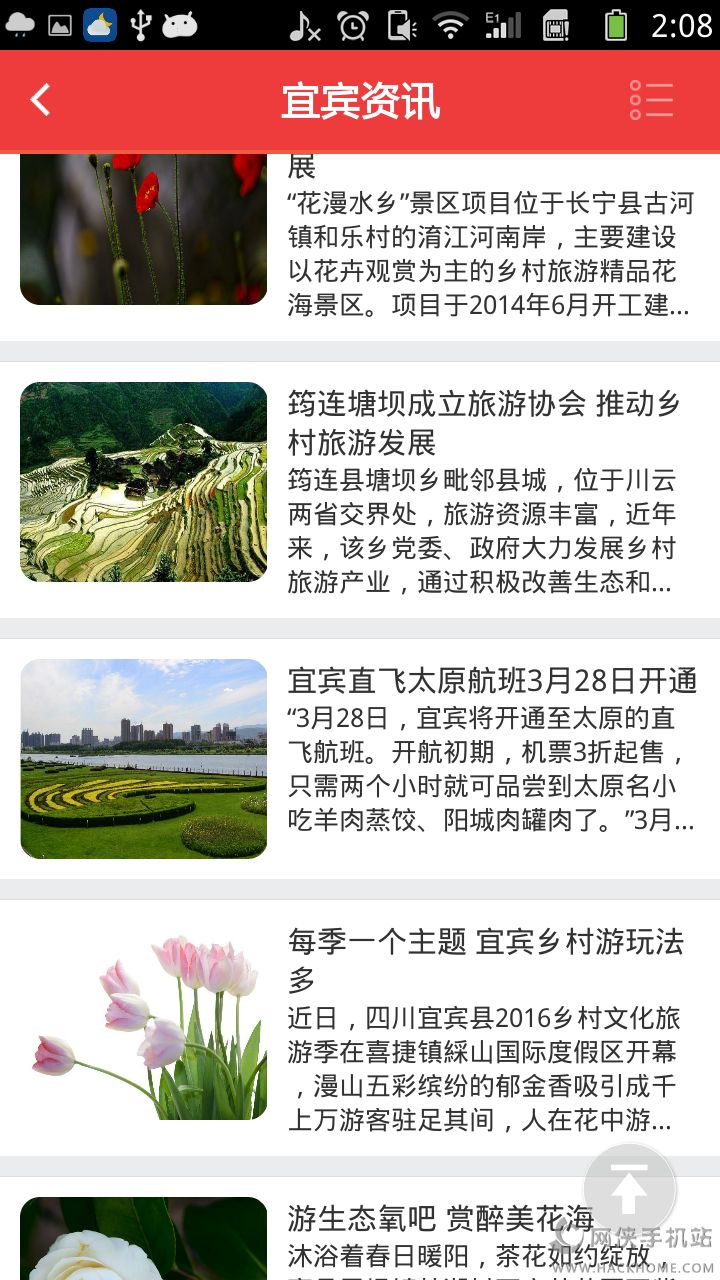Jump back to top with arrow button
The image size is (720, 1280).
[x=630, y=1190]
